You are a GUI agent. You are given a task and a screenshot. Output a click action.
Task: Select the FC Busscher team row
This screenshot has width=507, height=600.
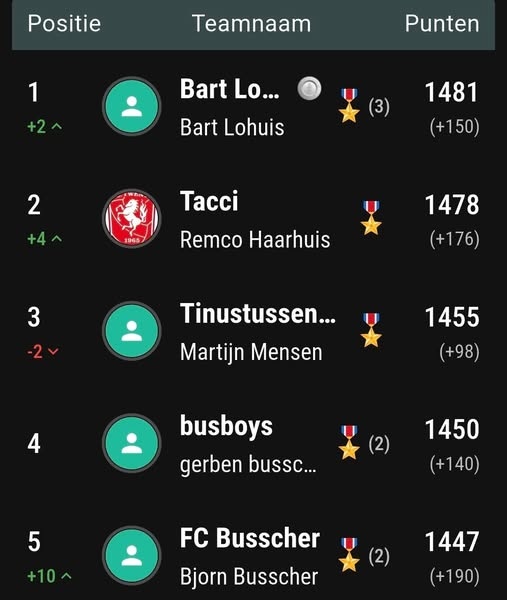pyautogui.click(x=253, y=556)
